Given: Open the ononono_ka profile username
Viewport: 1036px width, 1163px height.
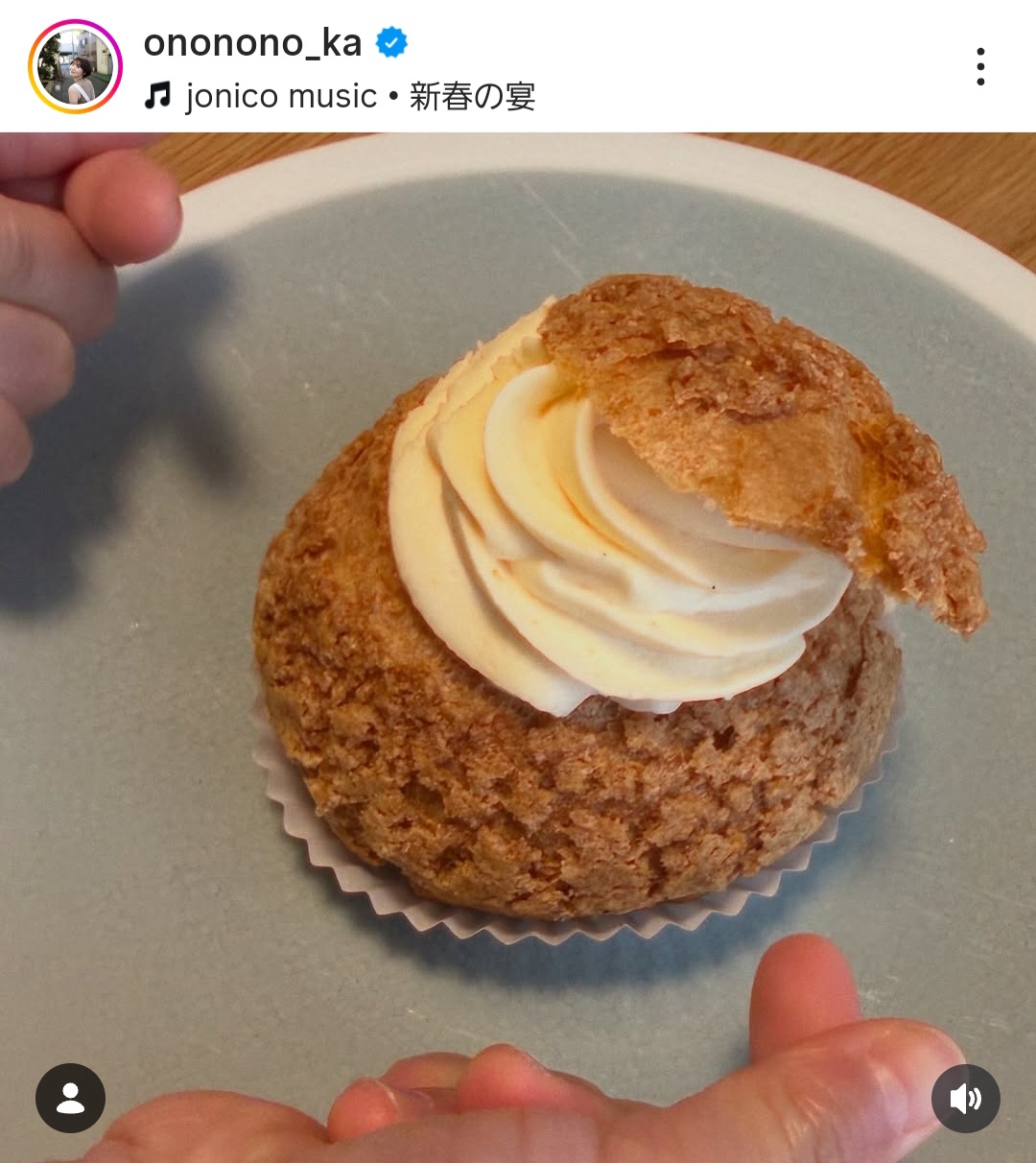Looking at the screenshot, I should (x=252, y=42).
